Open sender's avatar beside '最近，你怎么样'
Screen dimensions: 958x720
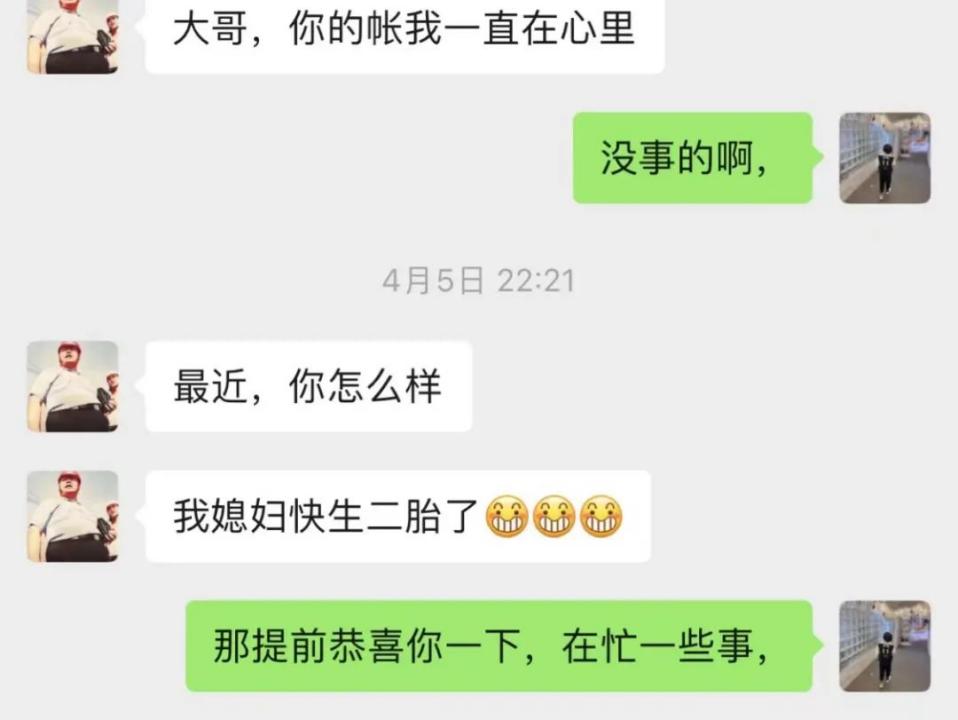(x=72, y=386)
